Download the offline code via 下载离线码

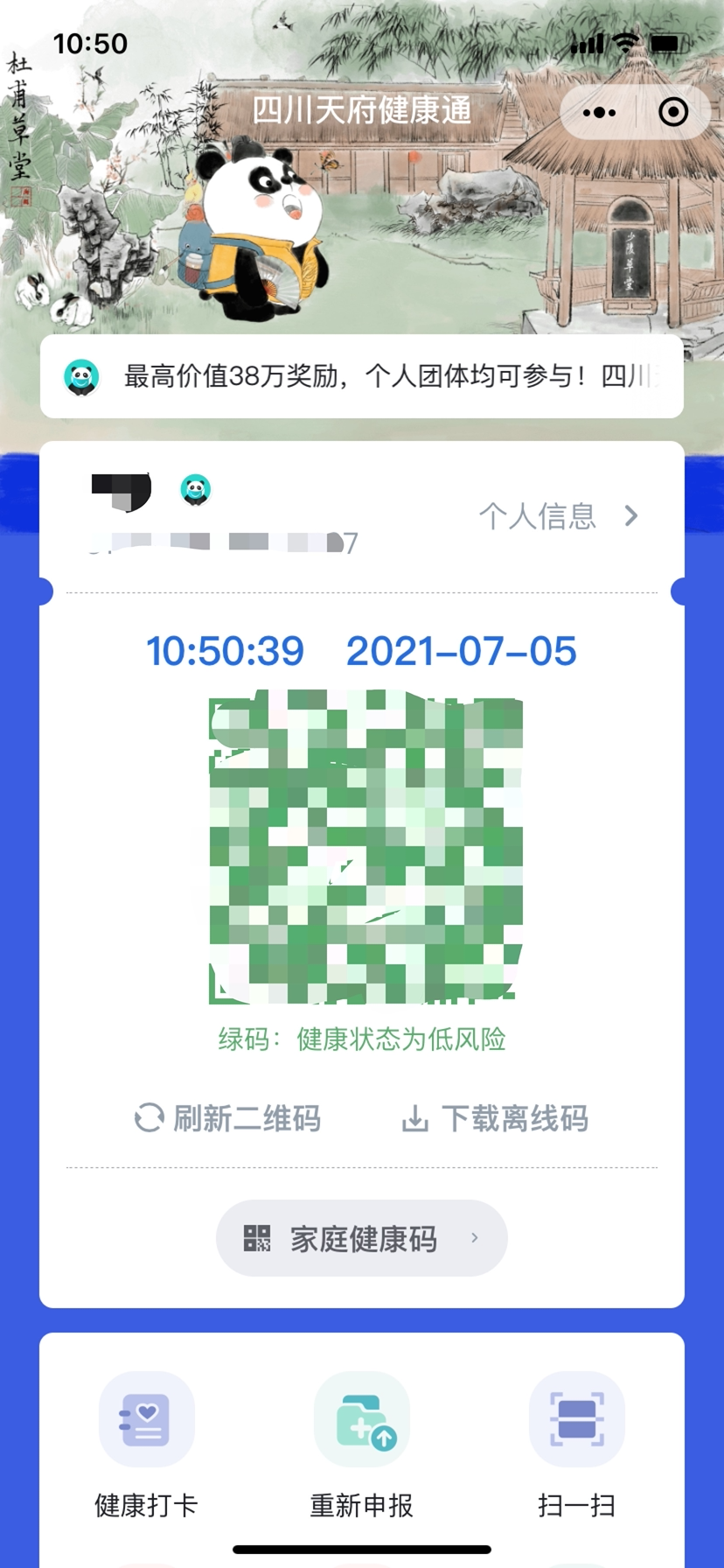495,1118
